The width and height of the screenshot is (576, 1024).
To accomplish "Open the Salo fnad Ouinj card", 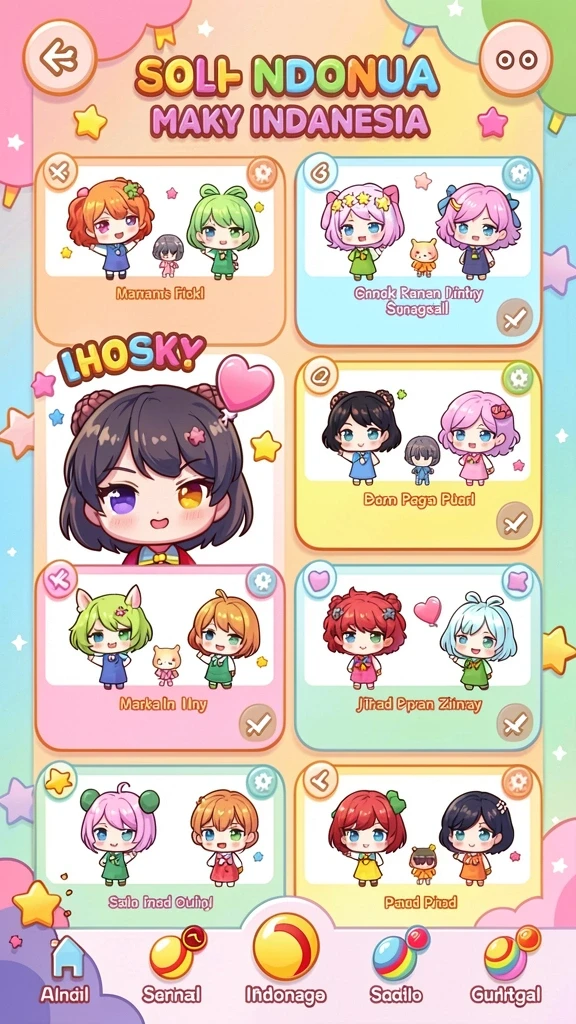I will pyautogui.click(x=160, y=846).
